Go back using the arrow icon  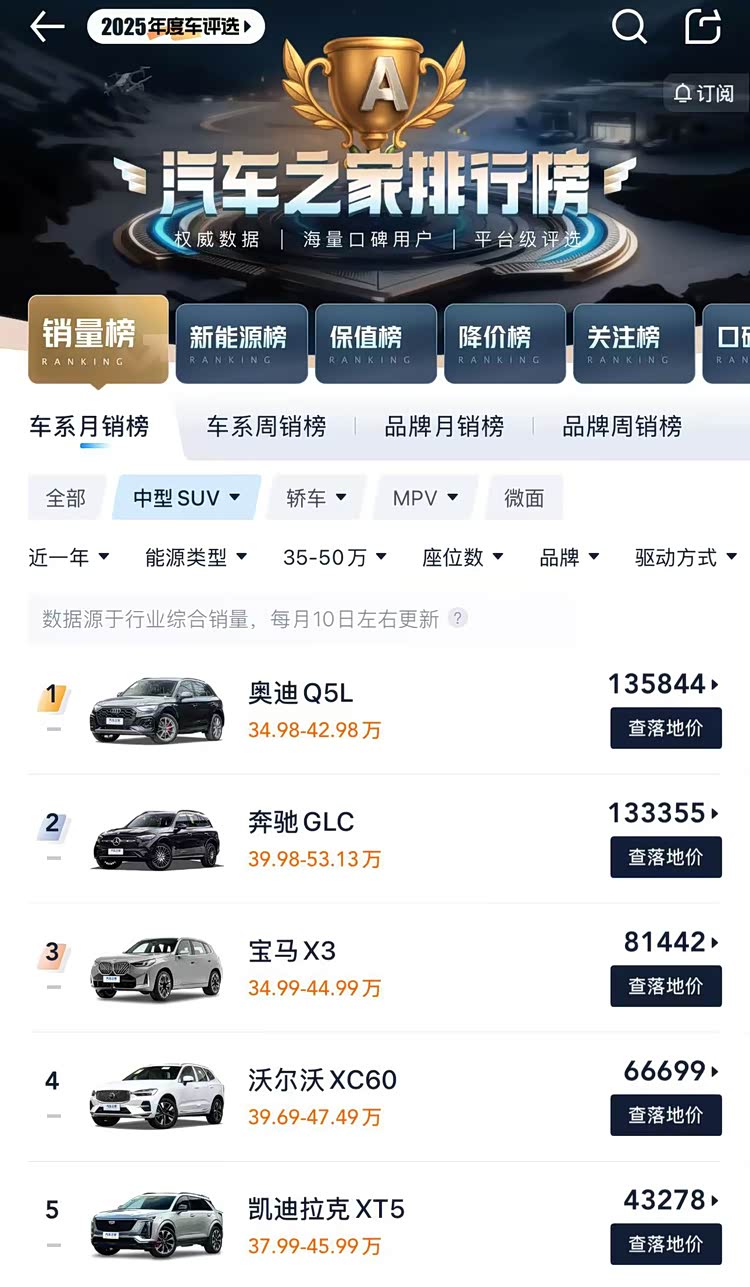coord(47,27)
